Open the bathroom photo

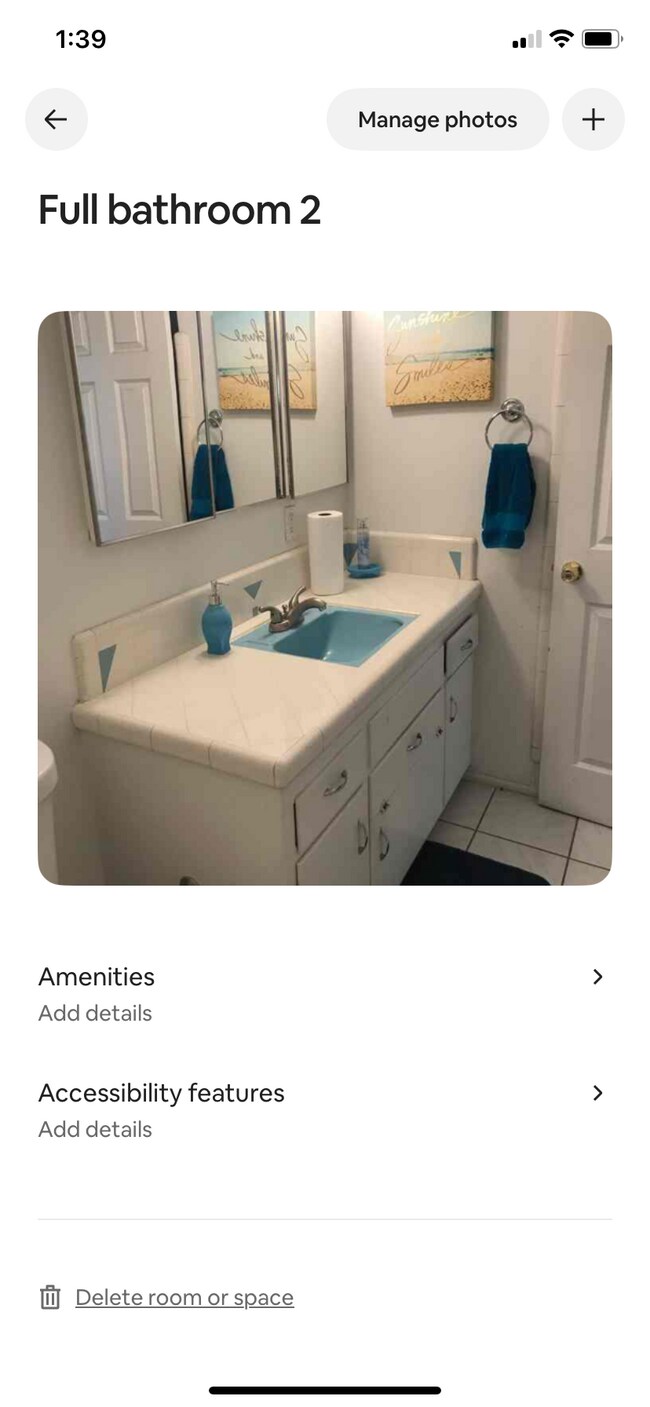[x=325, y=597]
